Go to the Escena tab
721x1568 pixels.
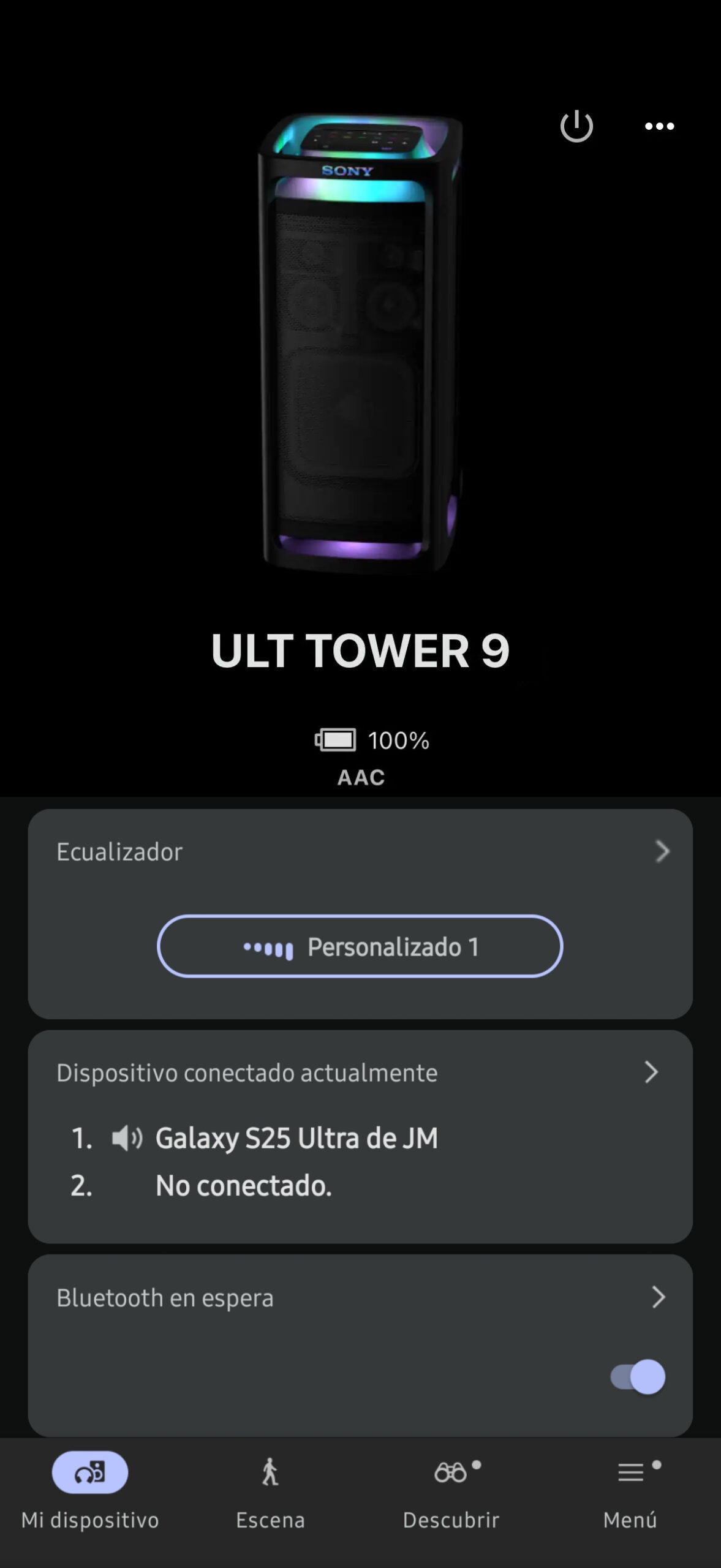click(270, 1490)
